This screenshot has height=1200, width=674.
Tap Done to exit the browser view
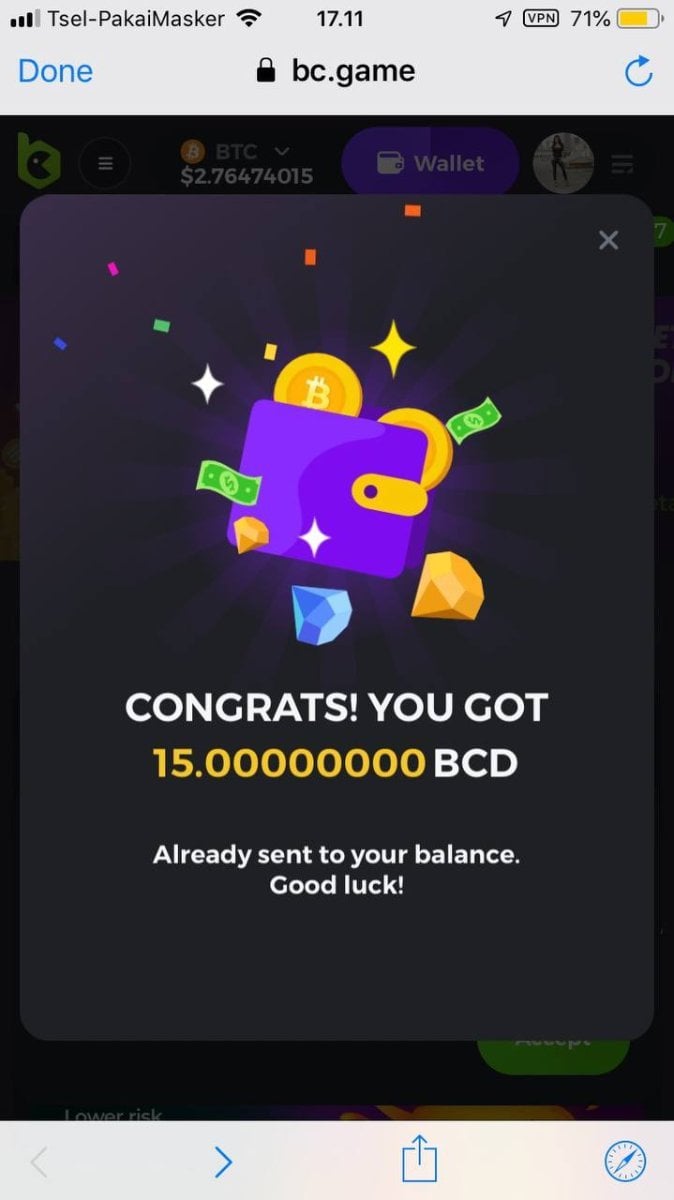(55, 71)
